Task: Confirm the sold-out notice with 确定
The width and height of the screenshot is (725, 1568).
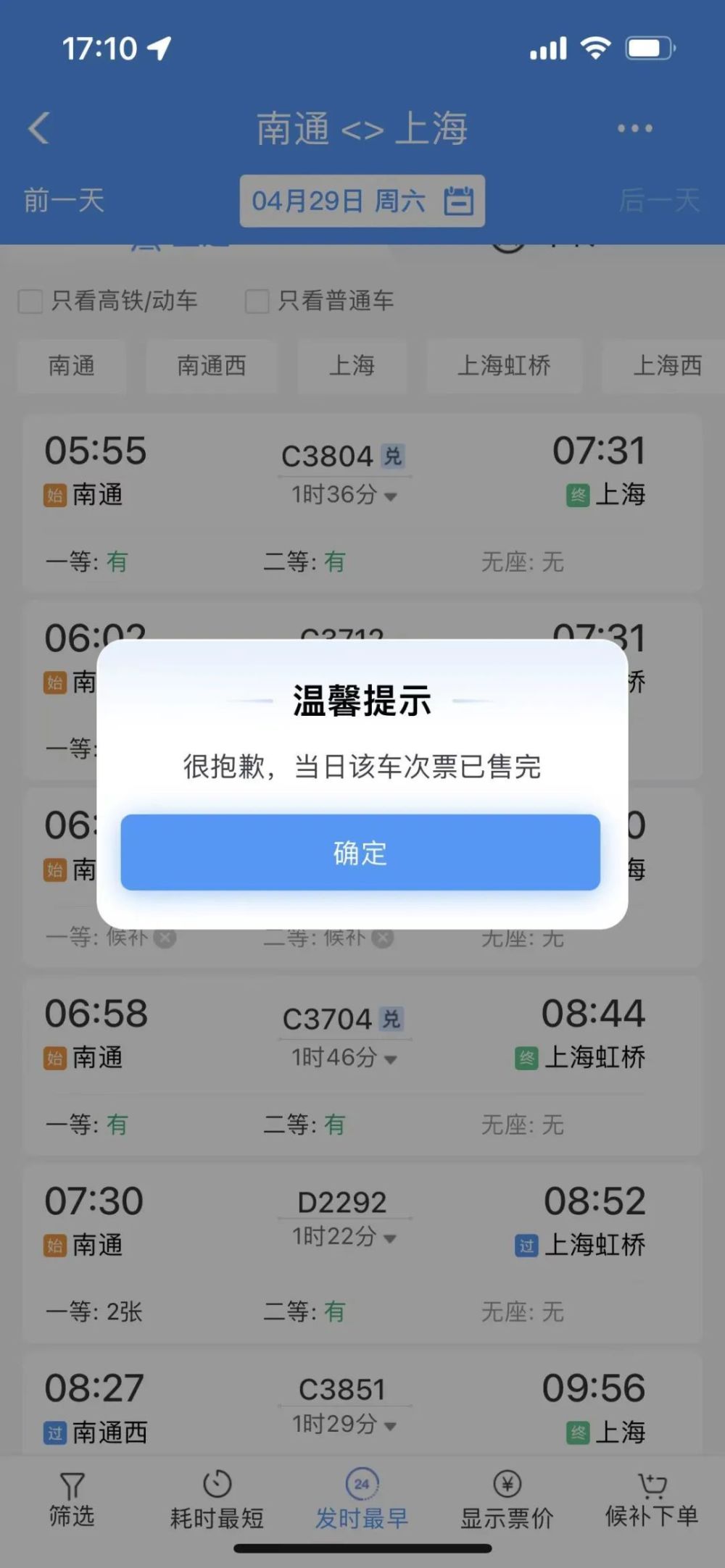Action: point(360,852)
